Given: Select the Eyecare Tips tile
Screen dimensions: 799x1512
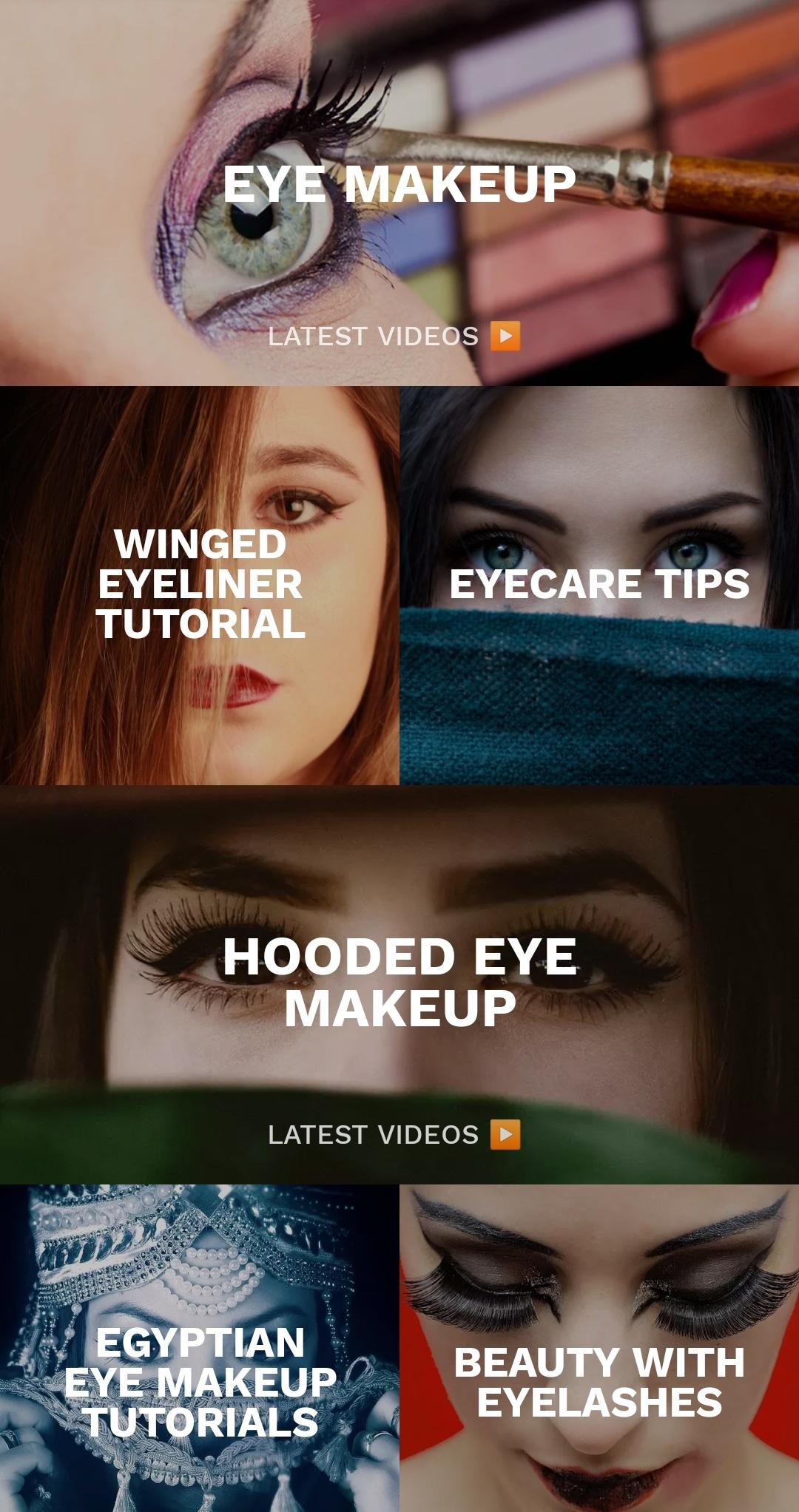Looking at the screenshot, I should (x=599, y=584).
